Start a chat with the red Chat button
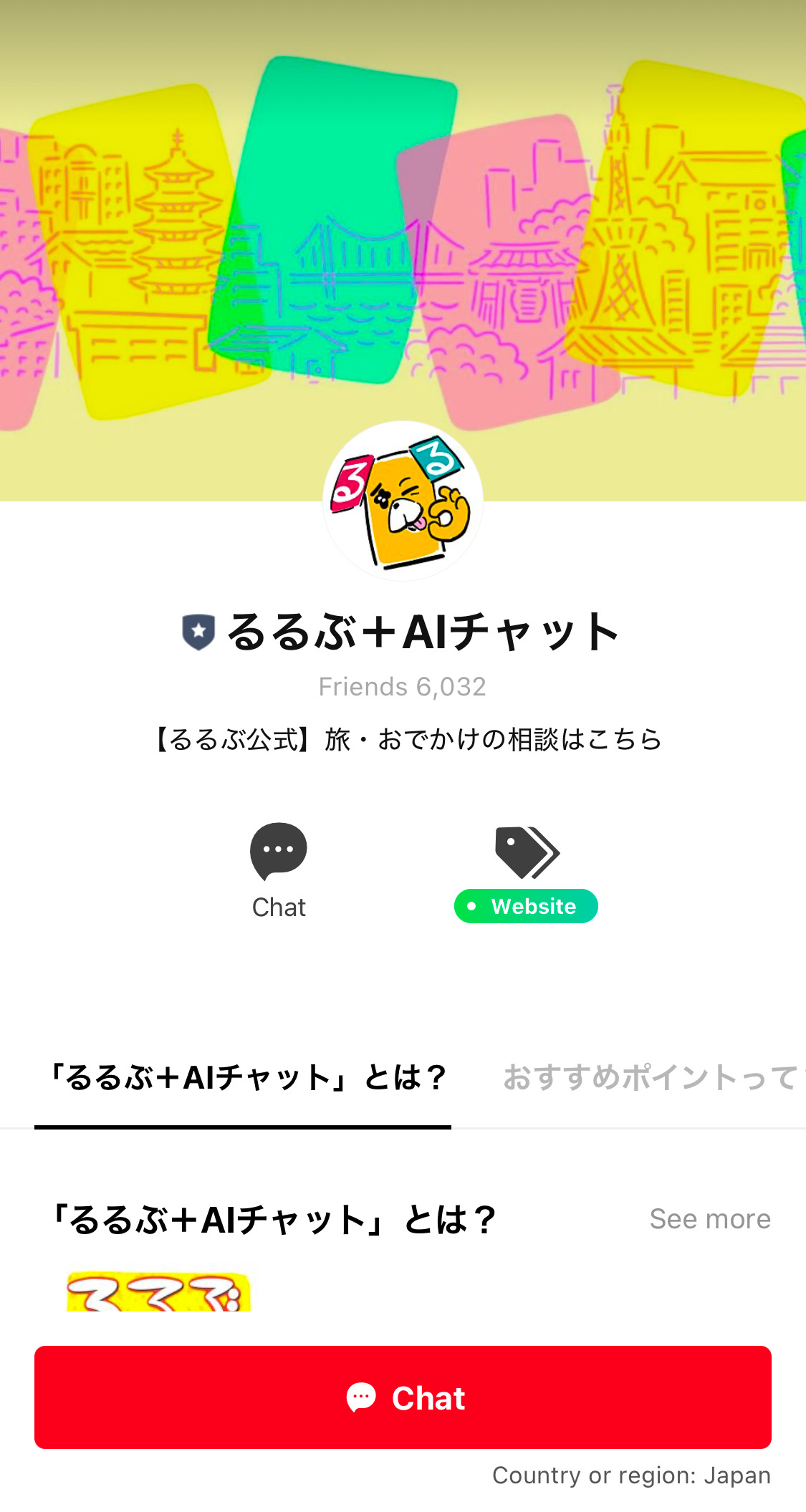This screenshot has height=1512, width=806. (x=403, y=1397)
